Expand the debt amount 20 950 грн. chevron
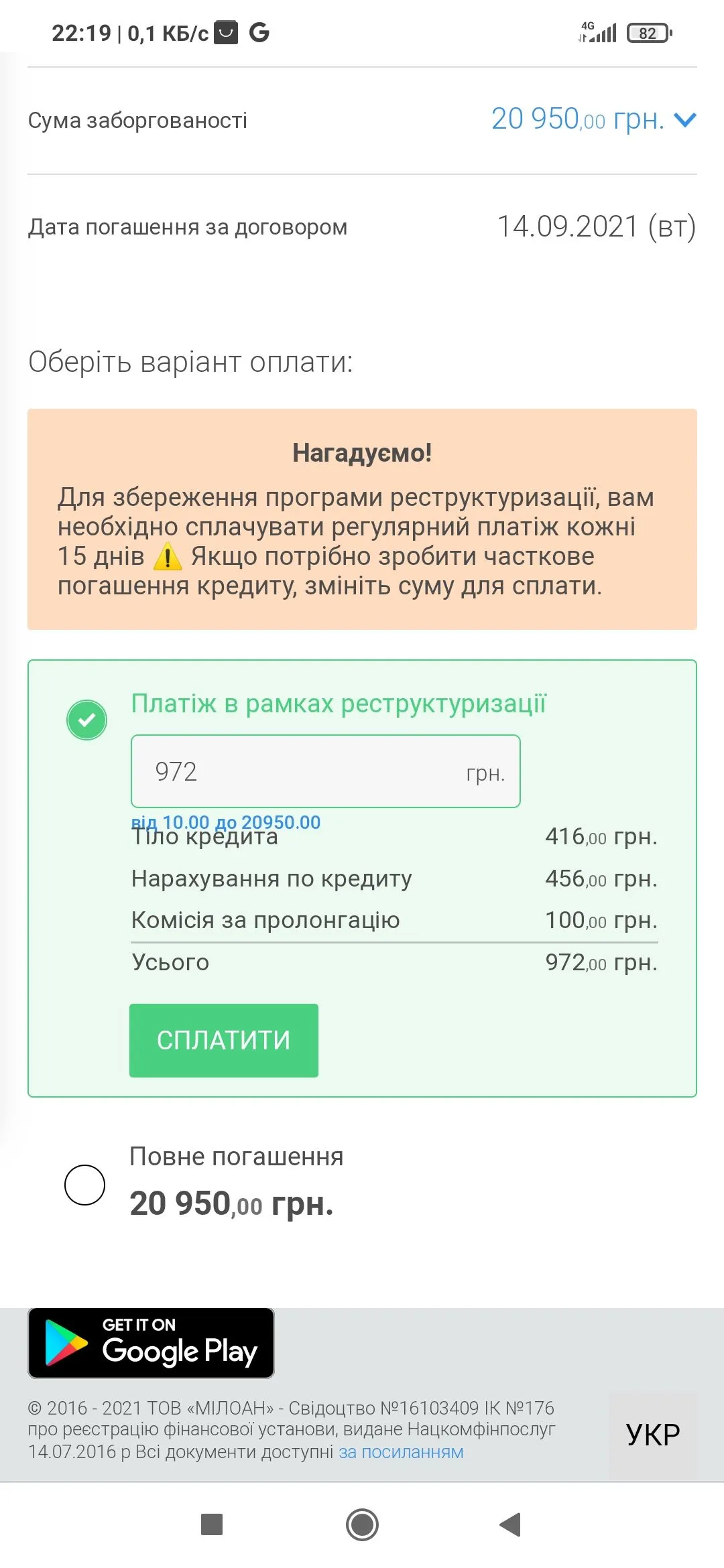The height and width of the screenshot is (1568, 724). (684, 120)
